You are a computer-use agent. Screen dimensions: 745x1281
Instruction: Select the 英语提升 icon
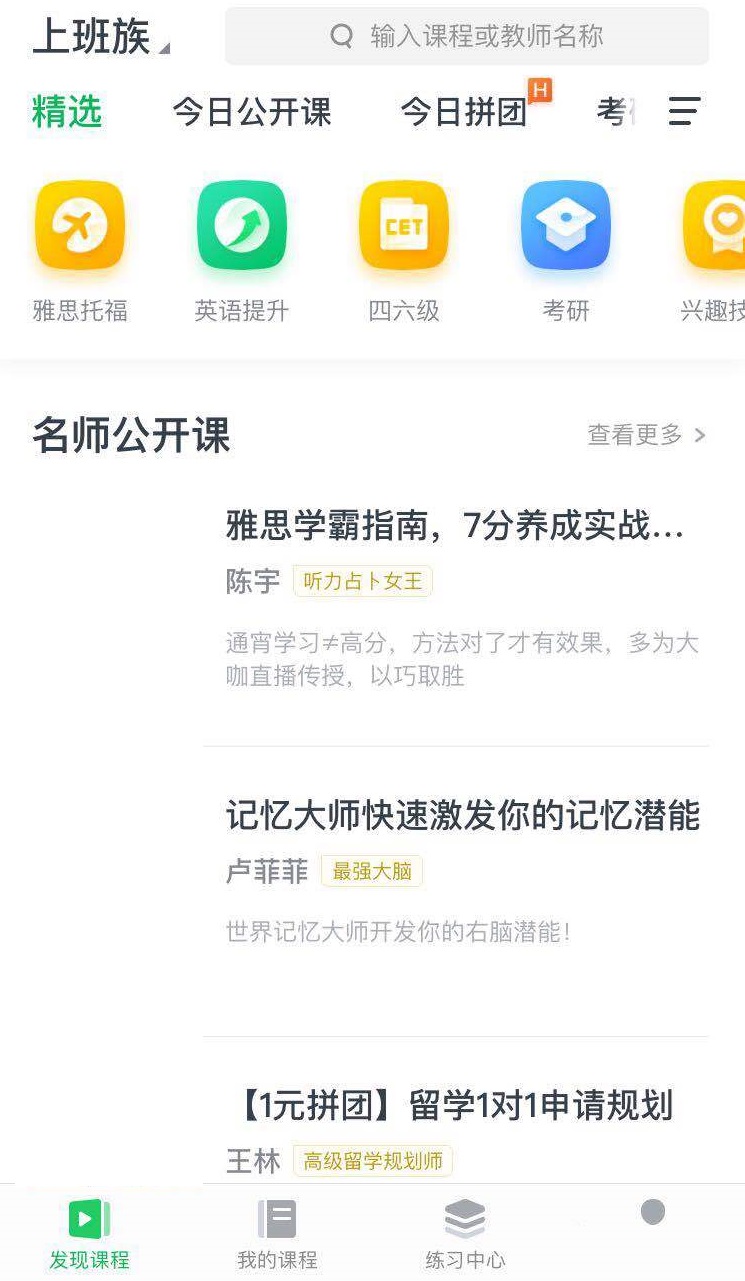242,225
